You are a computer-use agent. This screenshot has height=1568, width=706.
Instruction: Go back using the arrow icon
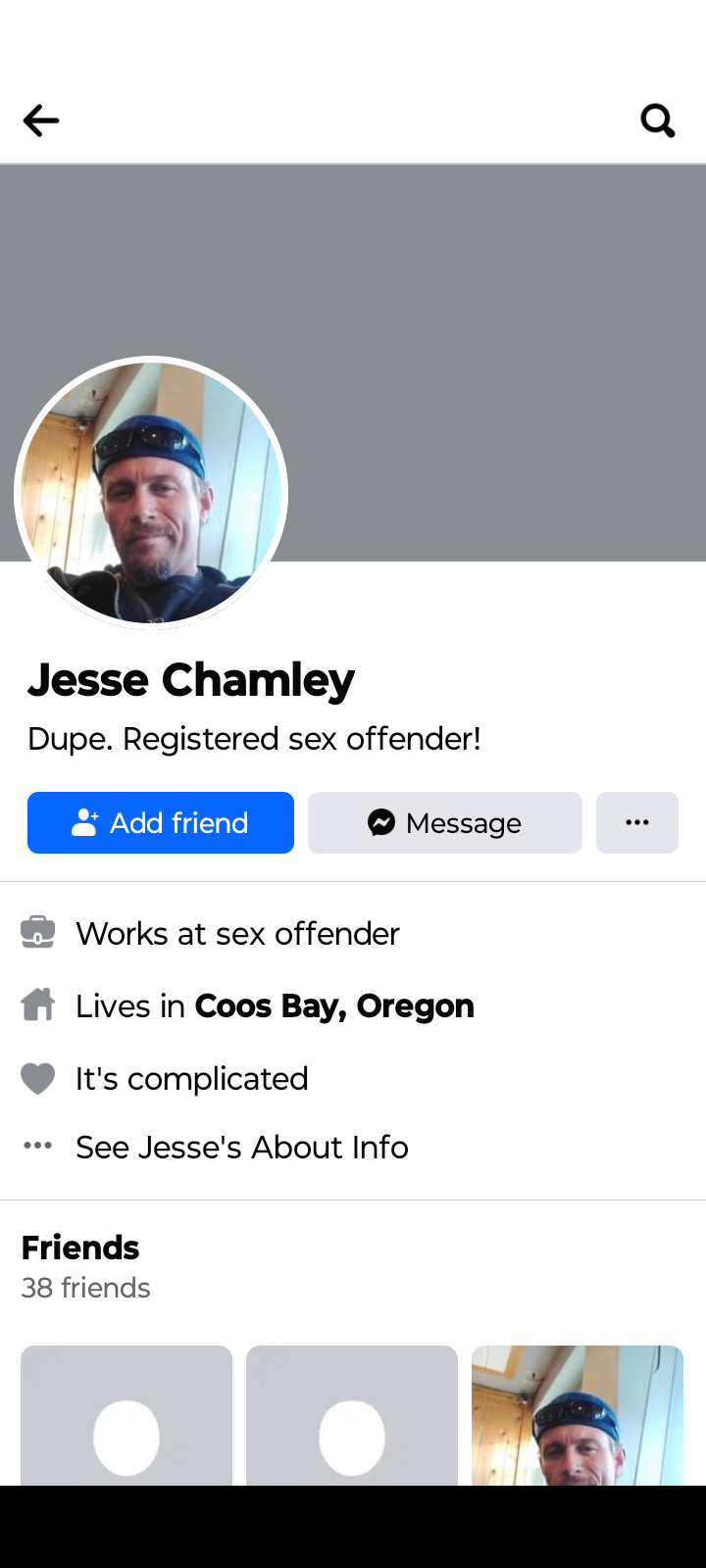(x=41, y=121)
